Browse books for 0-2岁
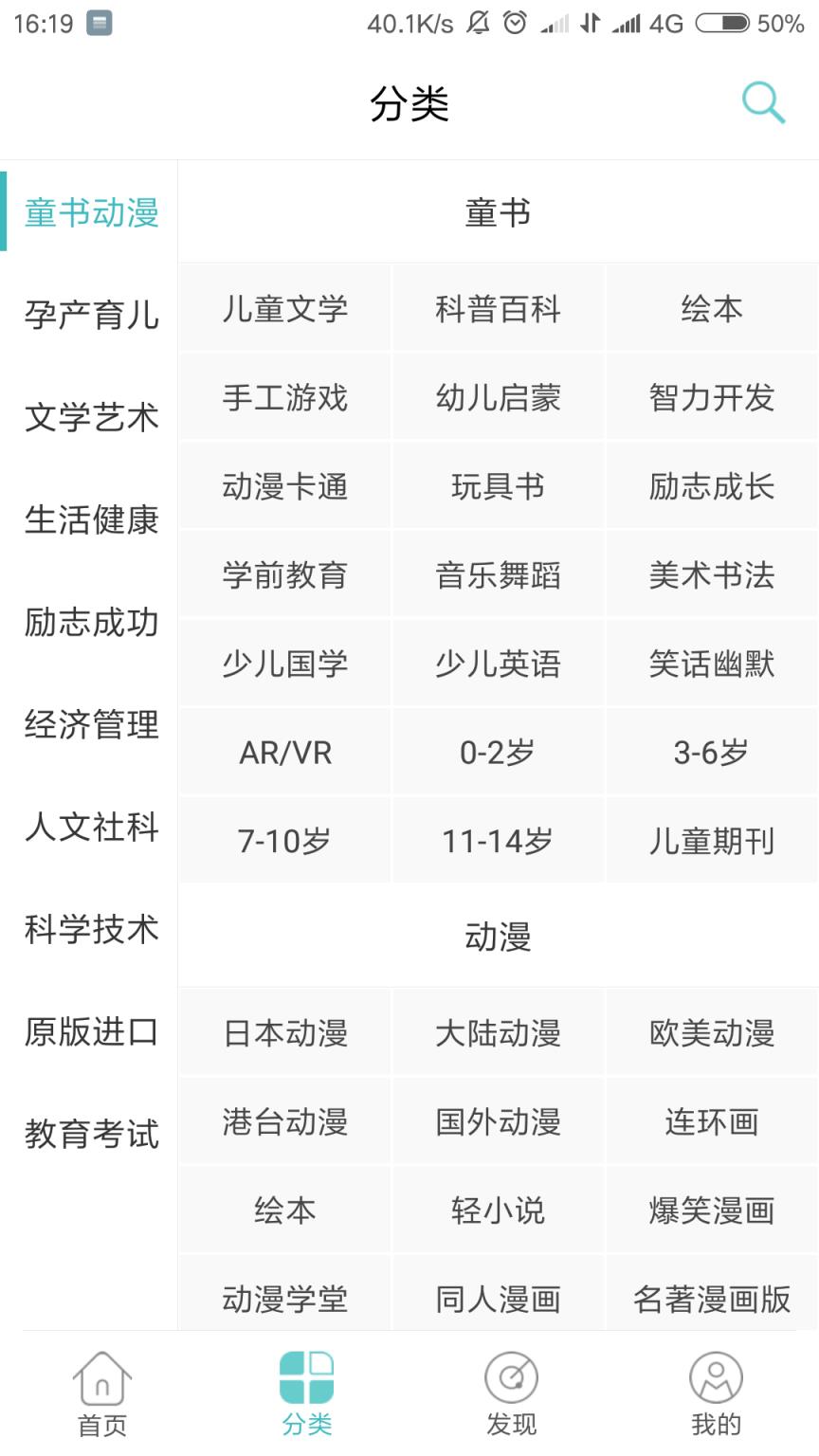The image size is (819, 1456). [498, 752]
